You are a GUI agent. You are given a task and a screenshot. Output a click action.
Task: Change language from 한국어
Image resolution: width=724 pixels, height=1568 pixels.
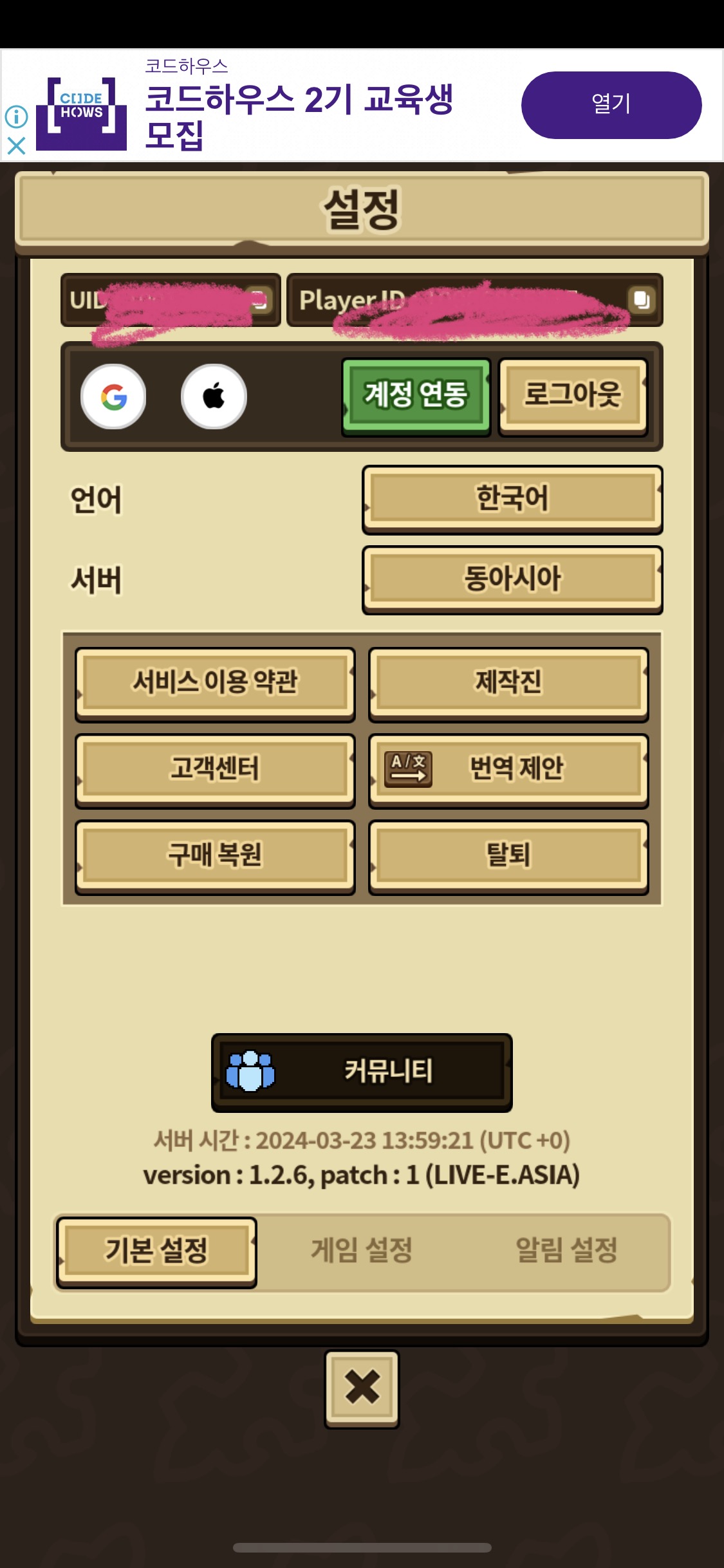tap(512, 499)
